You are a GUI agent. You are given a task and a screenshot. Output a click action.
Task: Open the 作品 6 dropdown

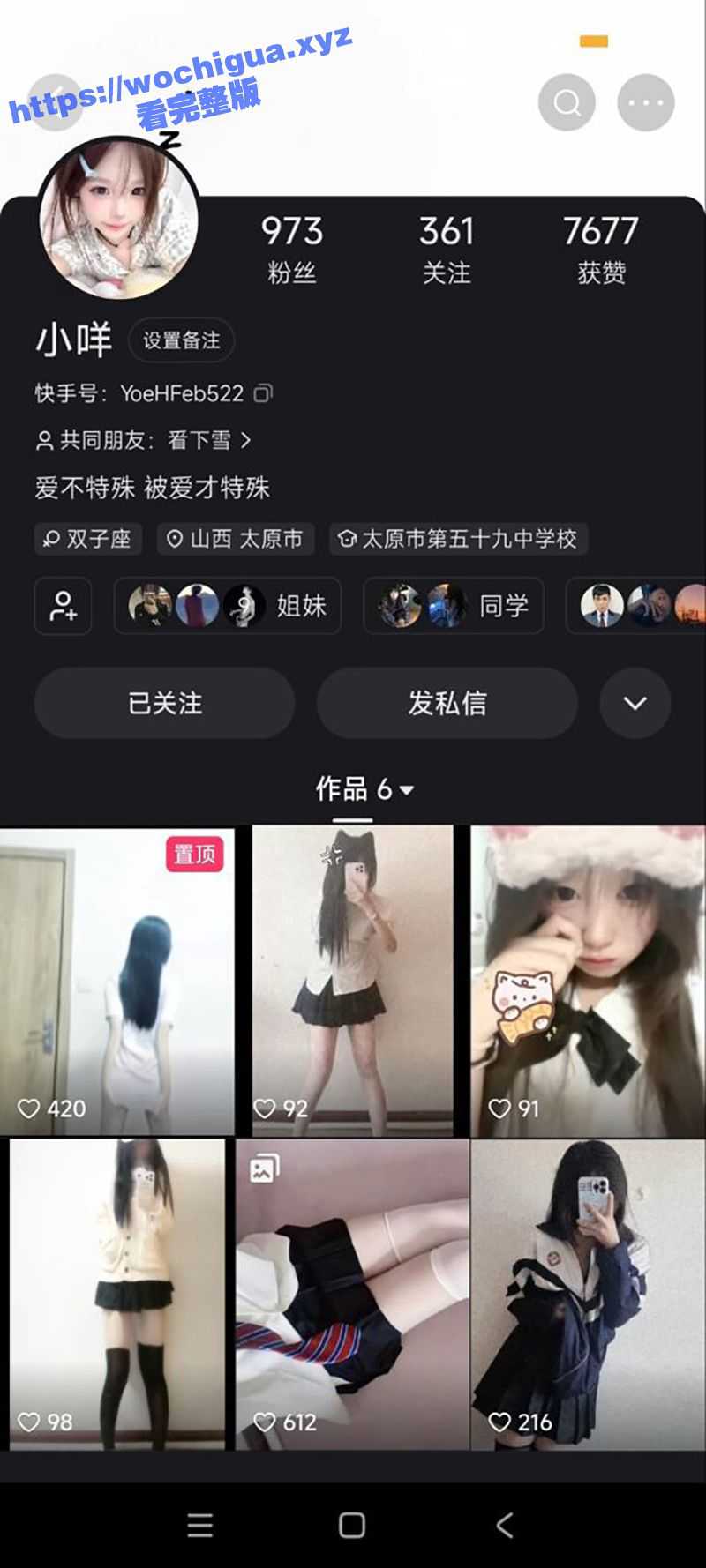point(364,788)
